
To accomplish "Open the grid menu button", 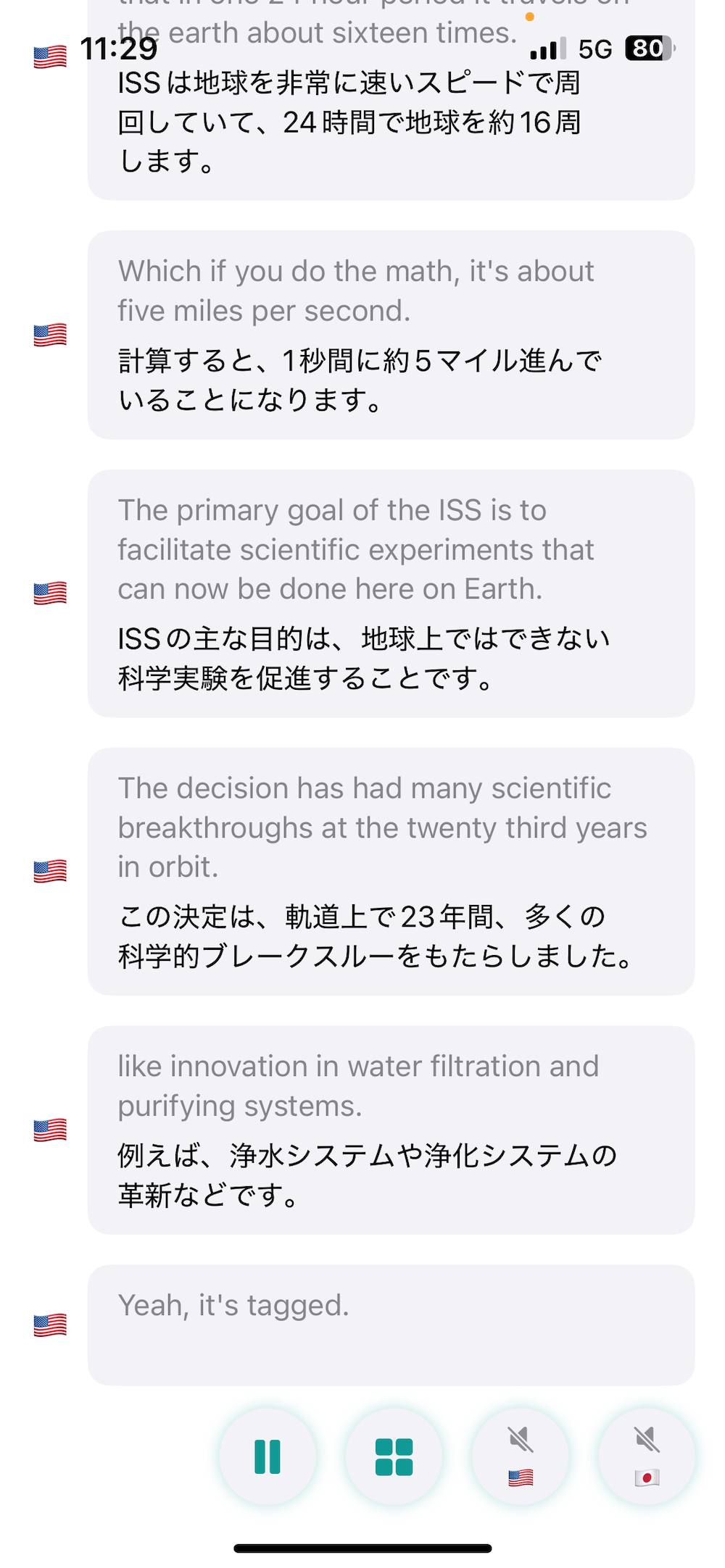I will [394, 1456].
